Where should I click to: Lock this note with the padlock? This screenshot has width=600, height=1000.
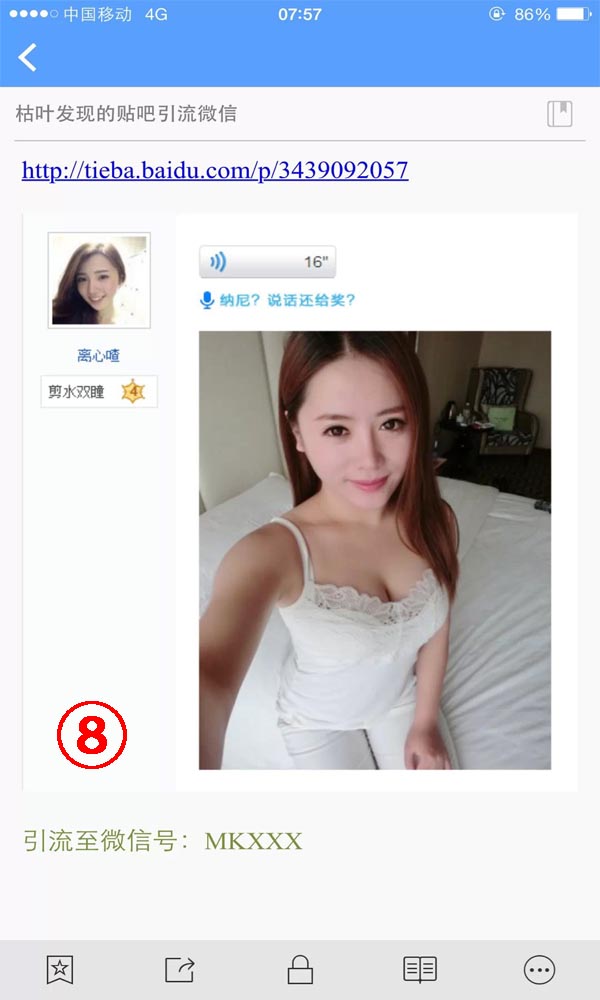[300, 969]
